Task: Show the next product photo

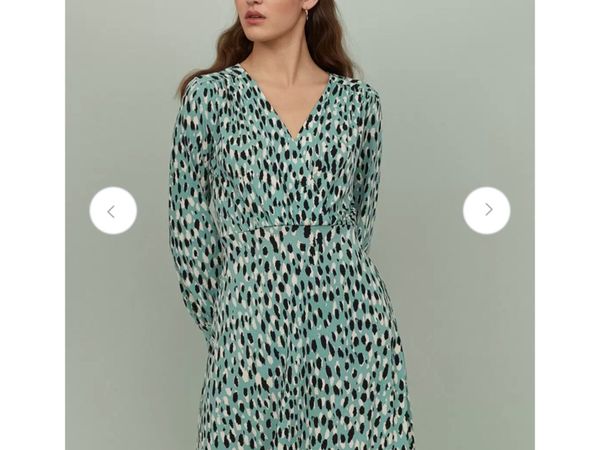Action: (487, 211)
